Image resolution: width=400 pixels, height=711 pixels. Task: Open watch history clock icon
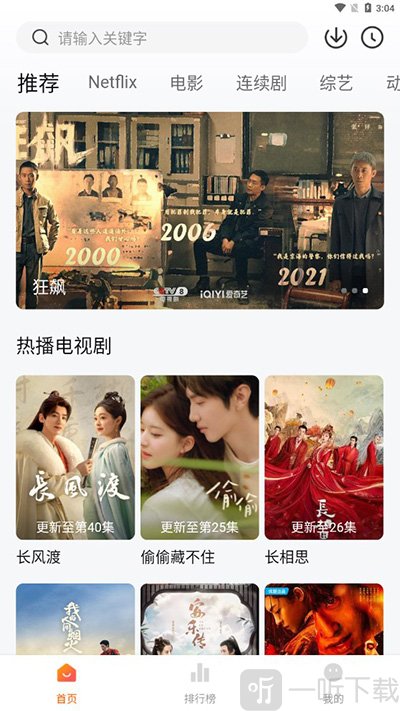[x=372, y=38]
